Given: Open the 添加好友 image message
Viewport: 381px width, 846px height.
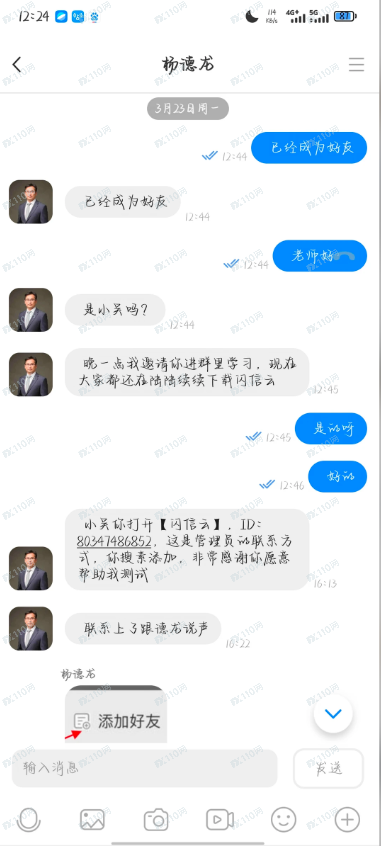Looking at the screenshot, I should pyautogui.click(x=115, y=714).
